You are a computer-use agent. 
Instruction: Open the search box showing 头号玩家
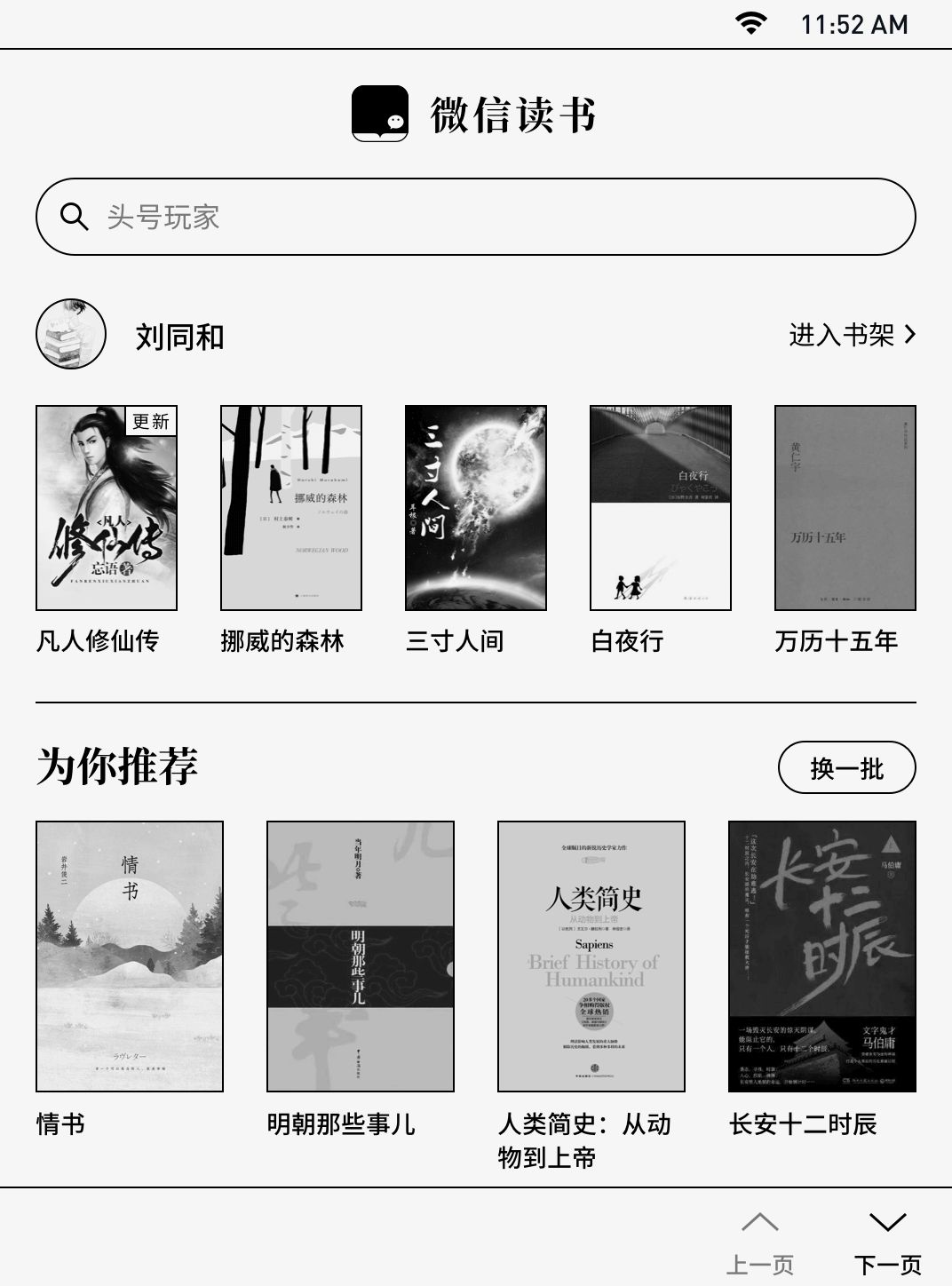(475, 217)
